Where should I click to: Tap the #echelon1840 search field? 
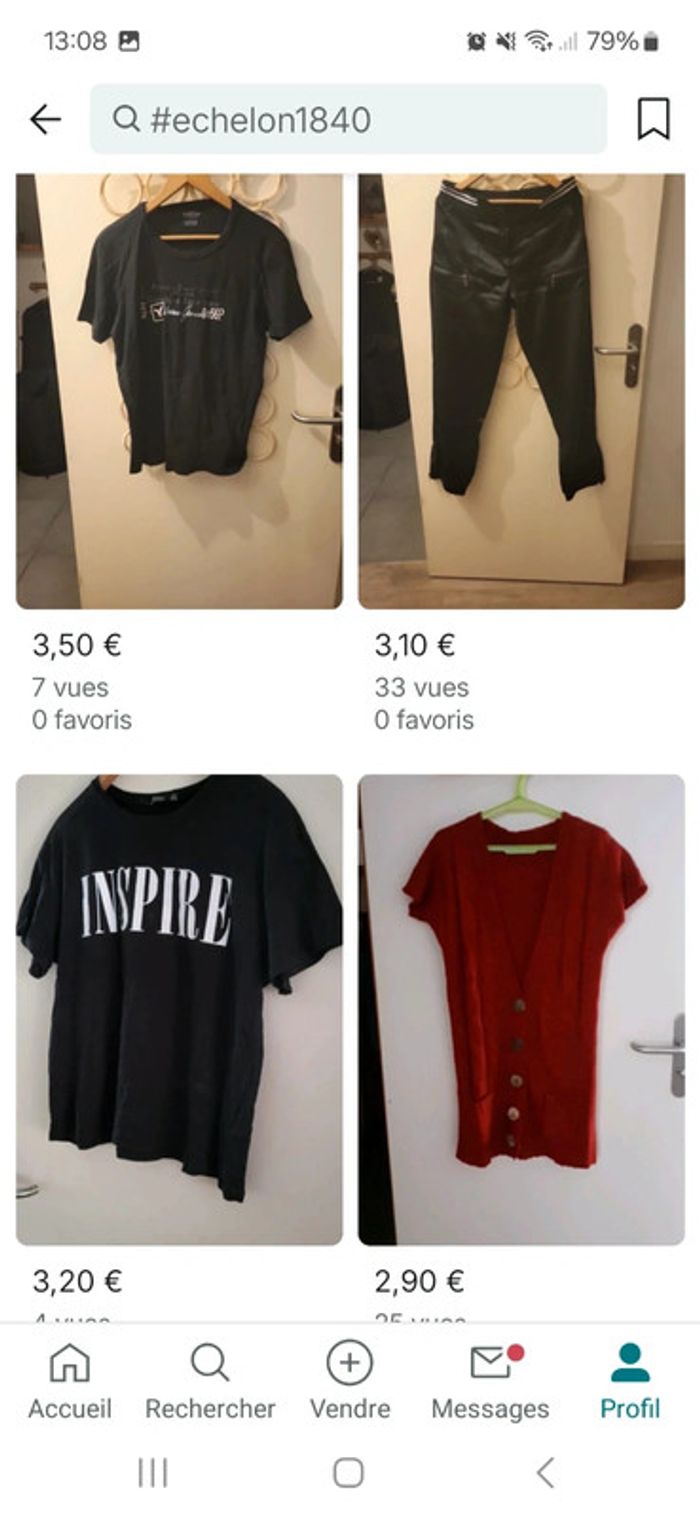[348, 120]
